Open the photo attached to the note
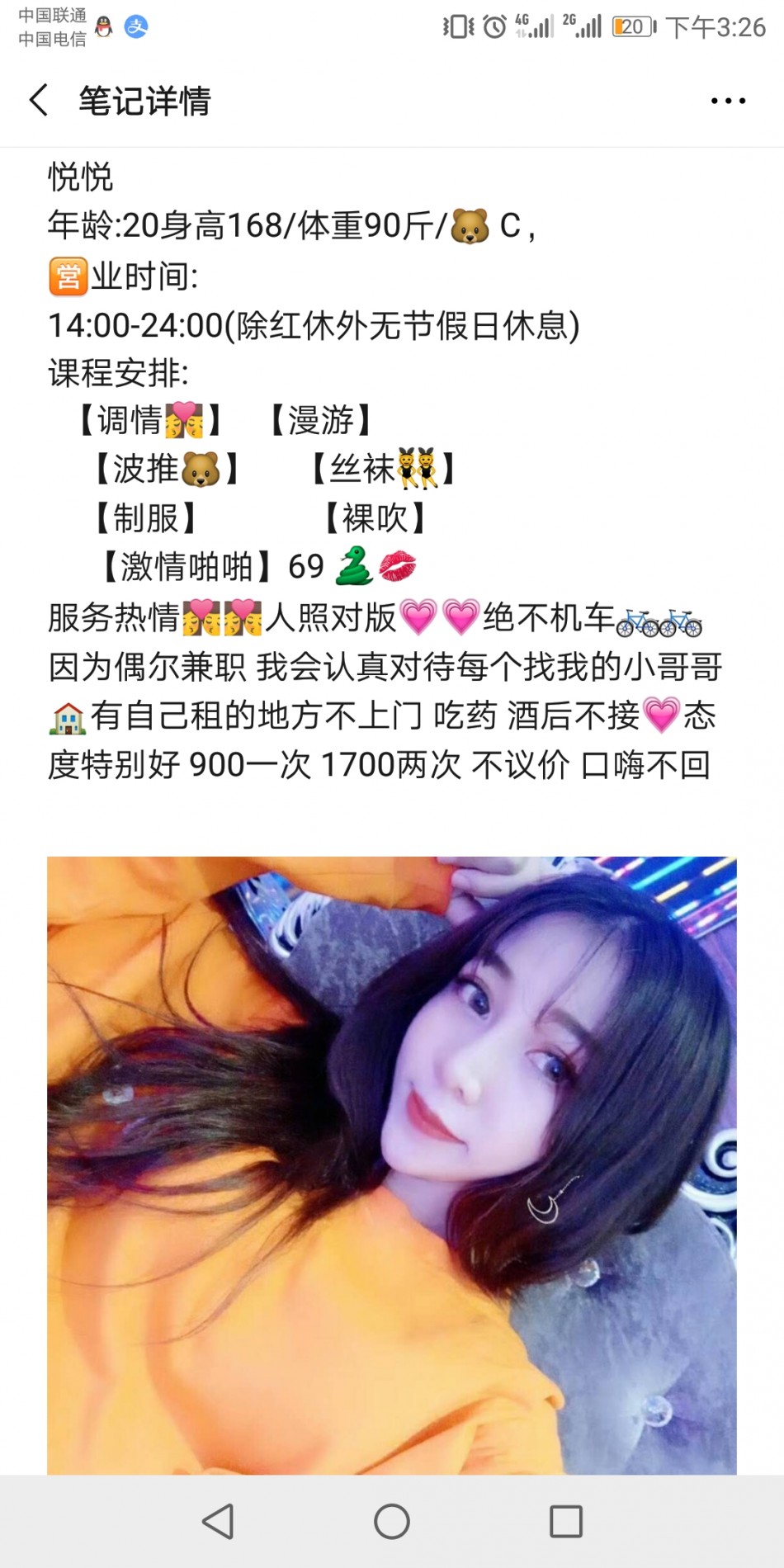 click(x=391, y=1164)
